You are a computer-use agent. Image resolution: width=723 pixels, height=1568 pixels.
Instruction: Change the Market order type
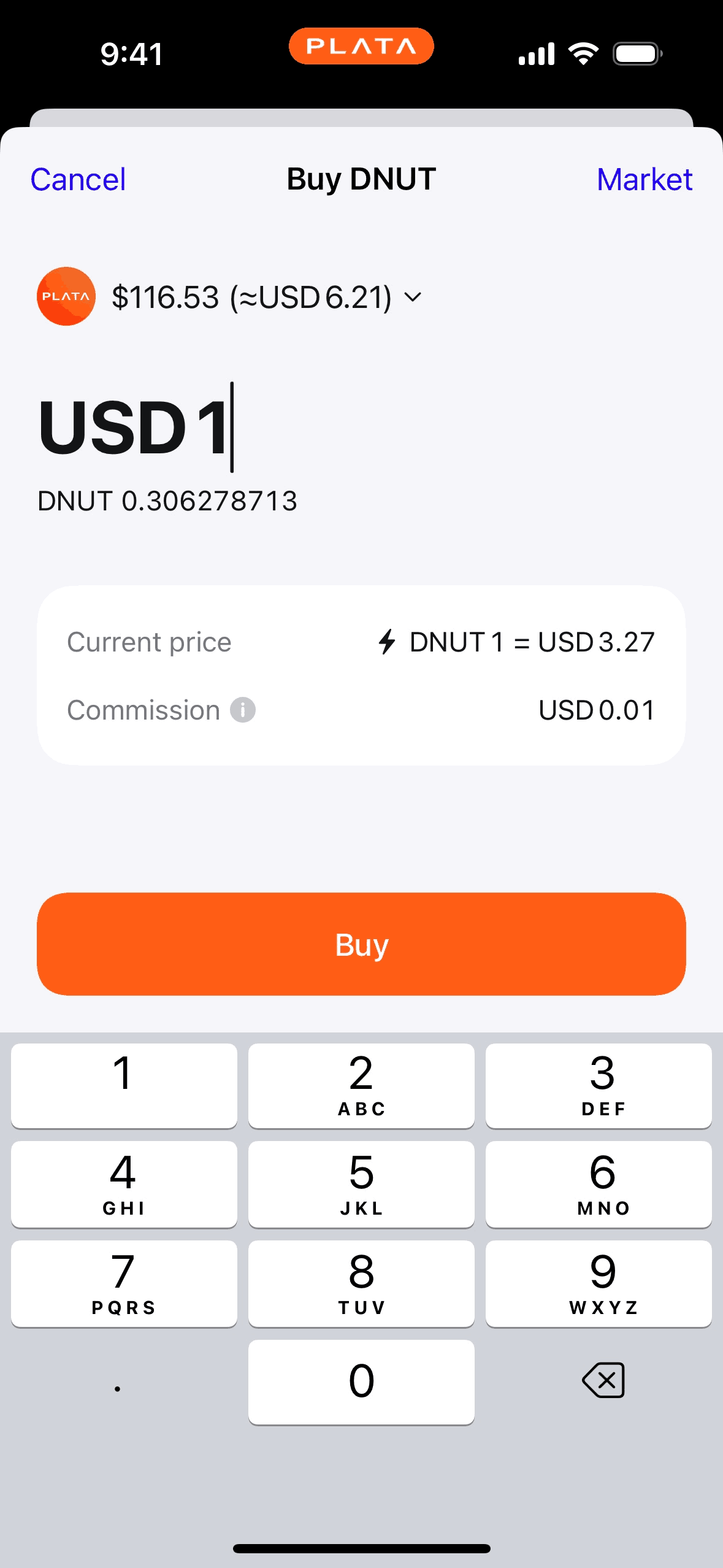tap(644, 180)
